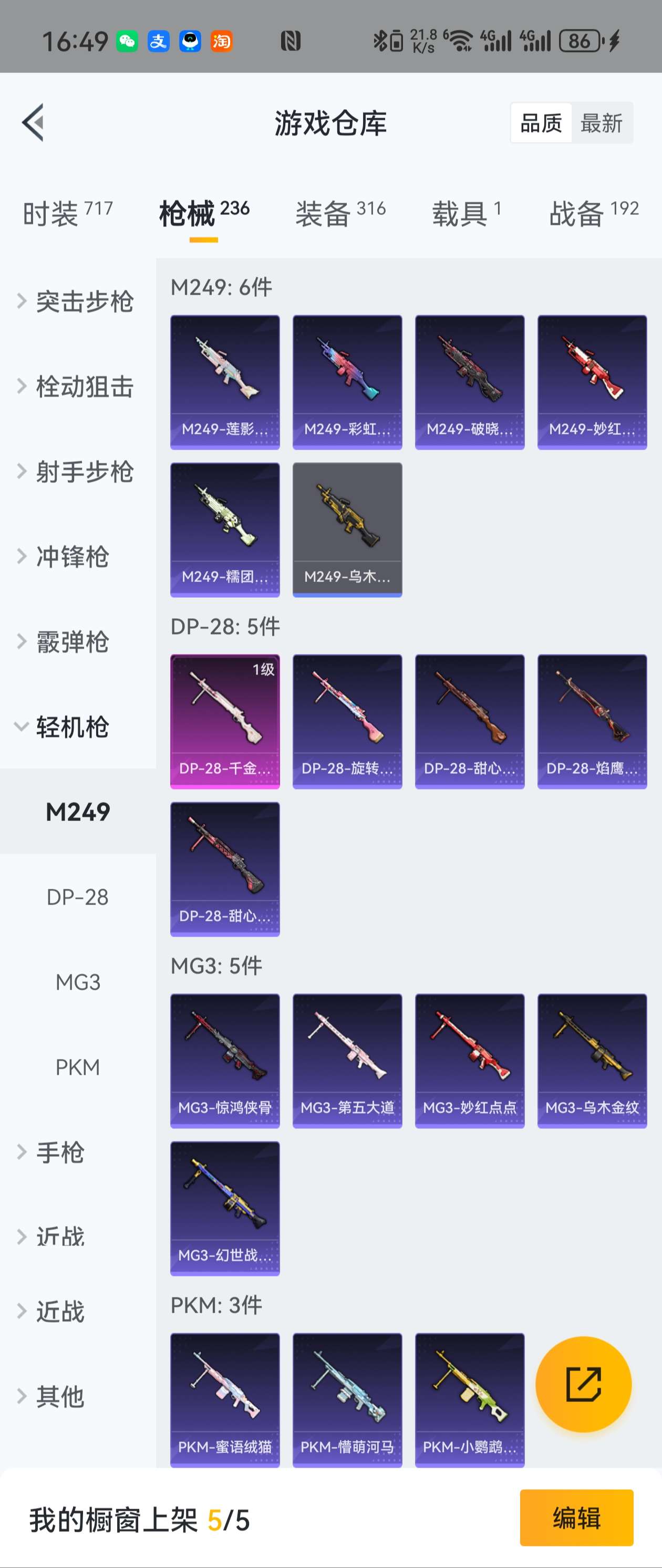This screenshot has width=662, height=1568.
Task: Open the MG3-乌木金纹 skin
Action: click(592, 1061)
